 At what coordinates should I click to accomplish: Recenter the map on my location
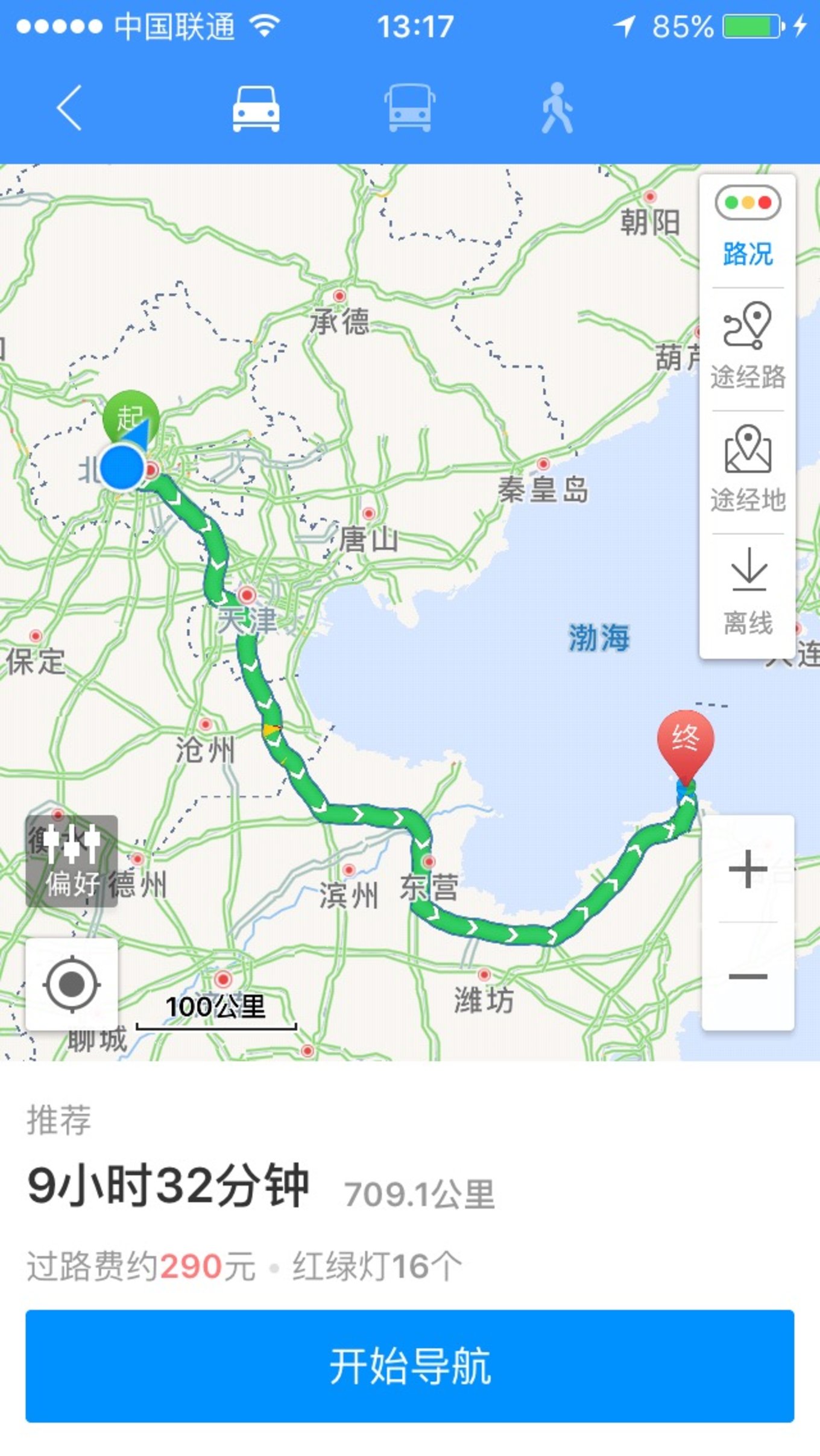tap(71, 984)
